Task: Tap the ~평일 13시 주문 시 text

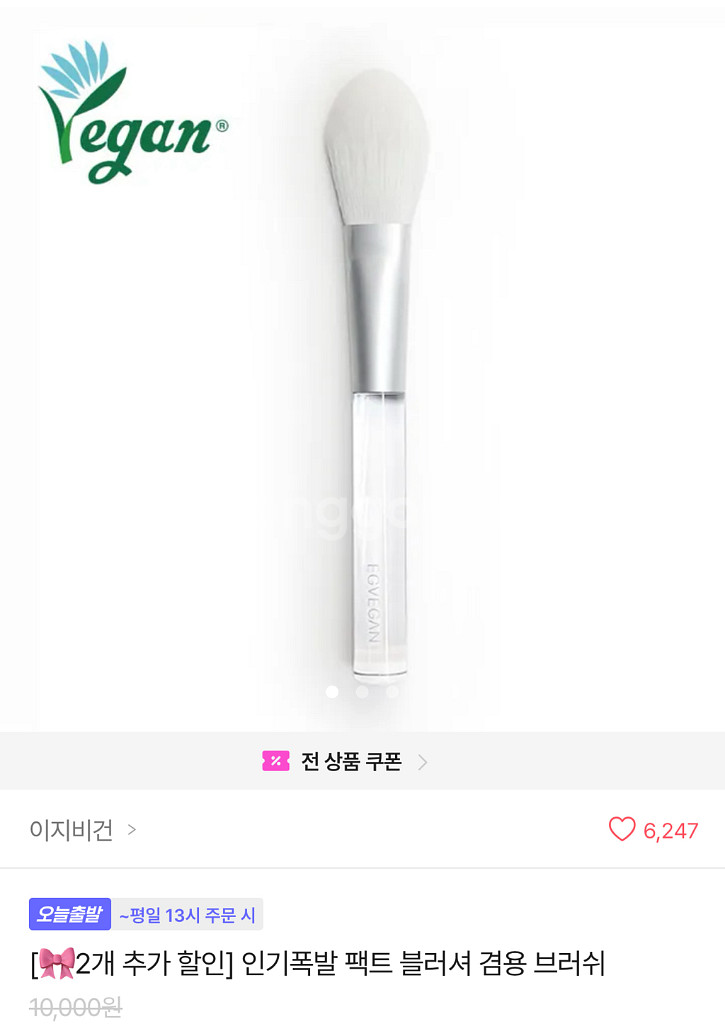Action: click(x=183, y=913)
